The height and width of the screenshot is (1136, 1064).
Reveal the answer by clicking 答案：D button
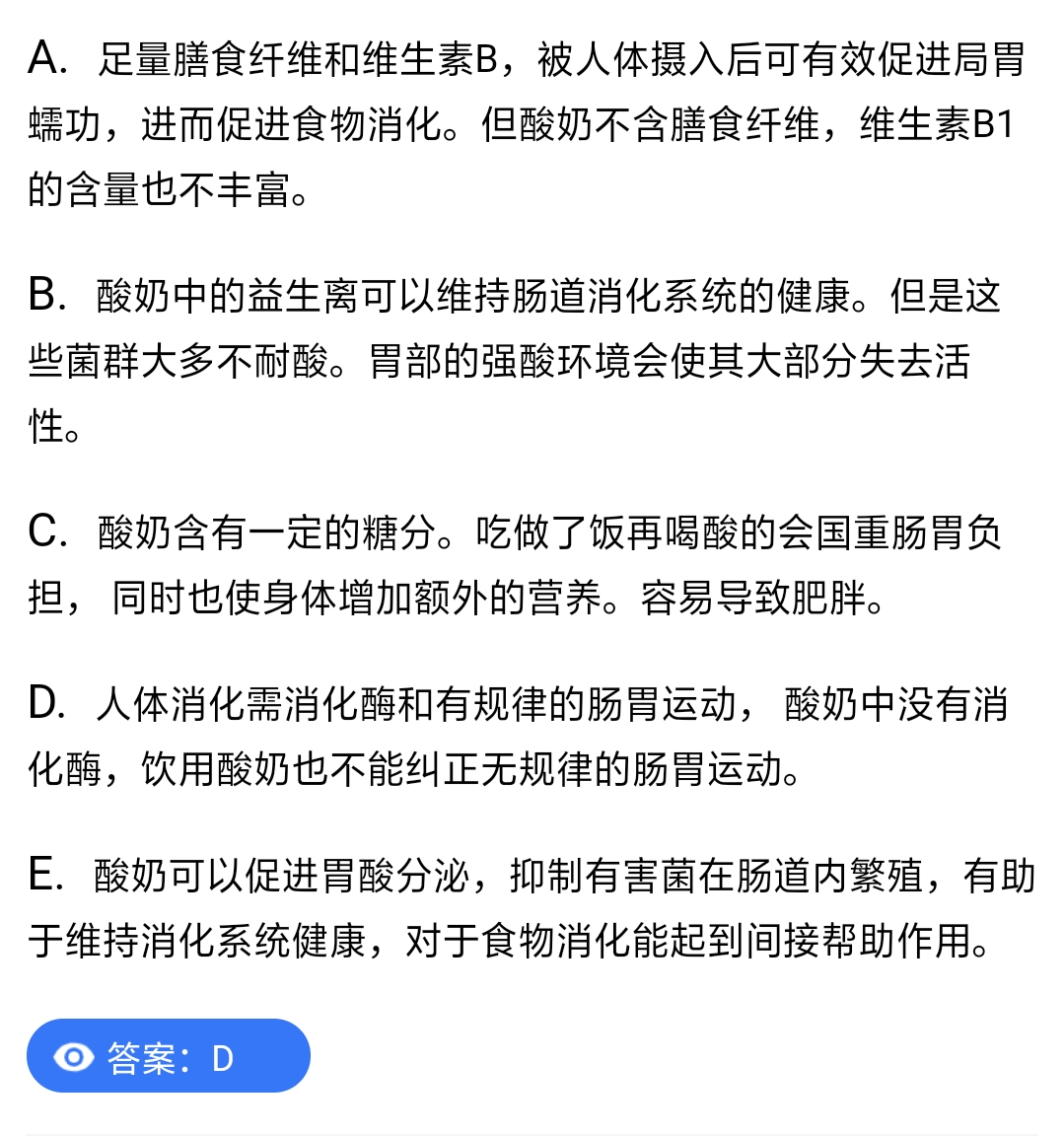point(168,1056)
